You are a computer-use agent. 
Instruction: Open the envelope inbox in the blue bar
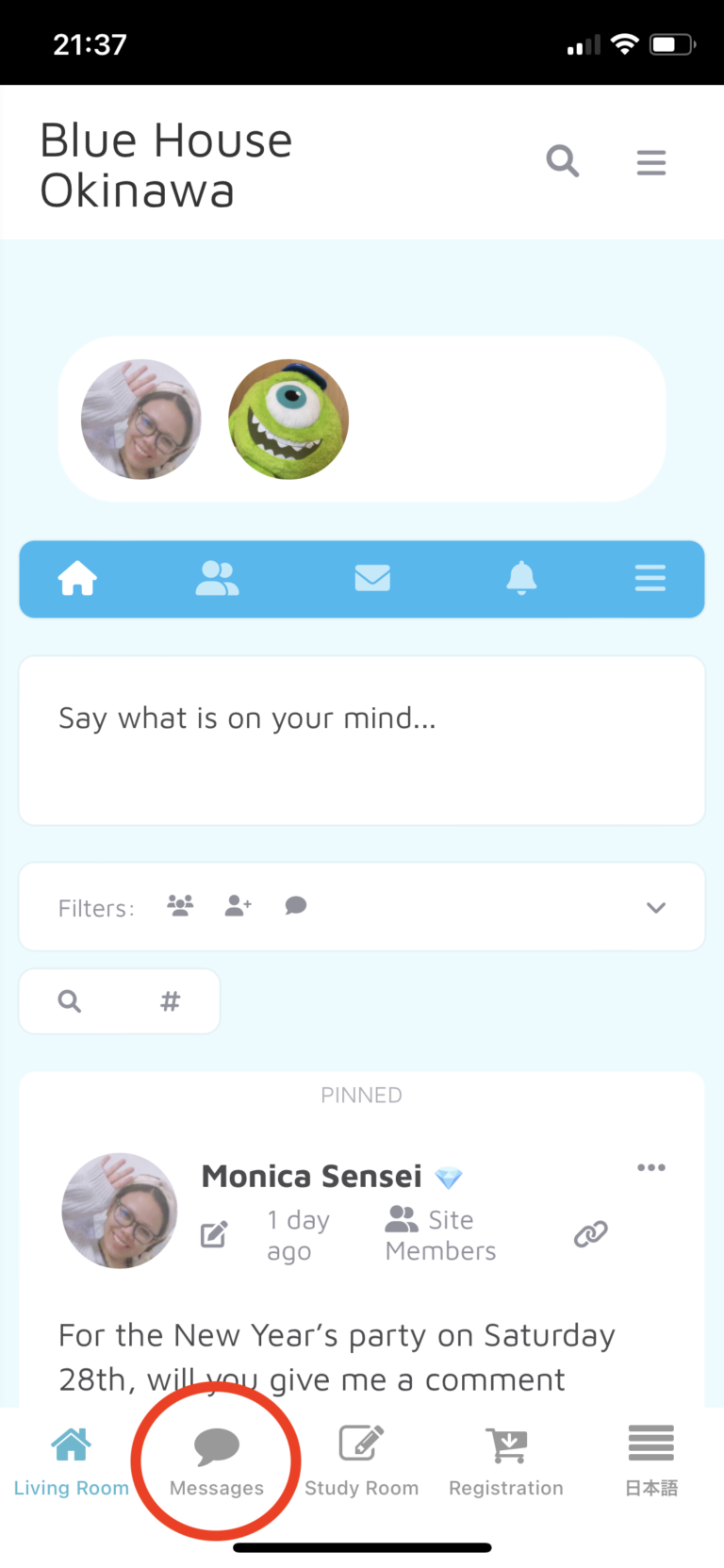[372, 578]
